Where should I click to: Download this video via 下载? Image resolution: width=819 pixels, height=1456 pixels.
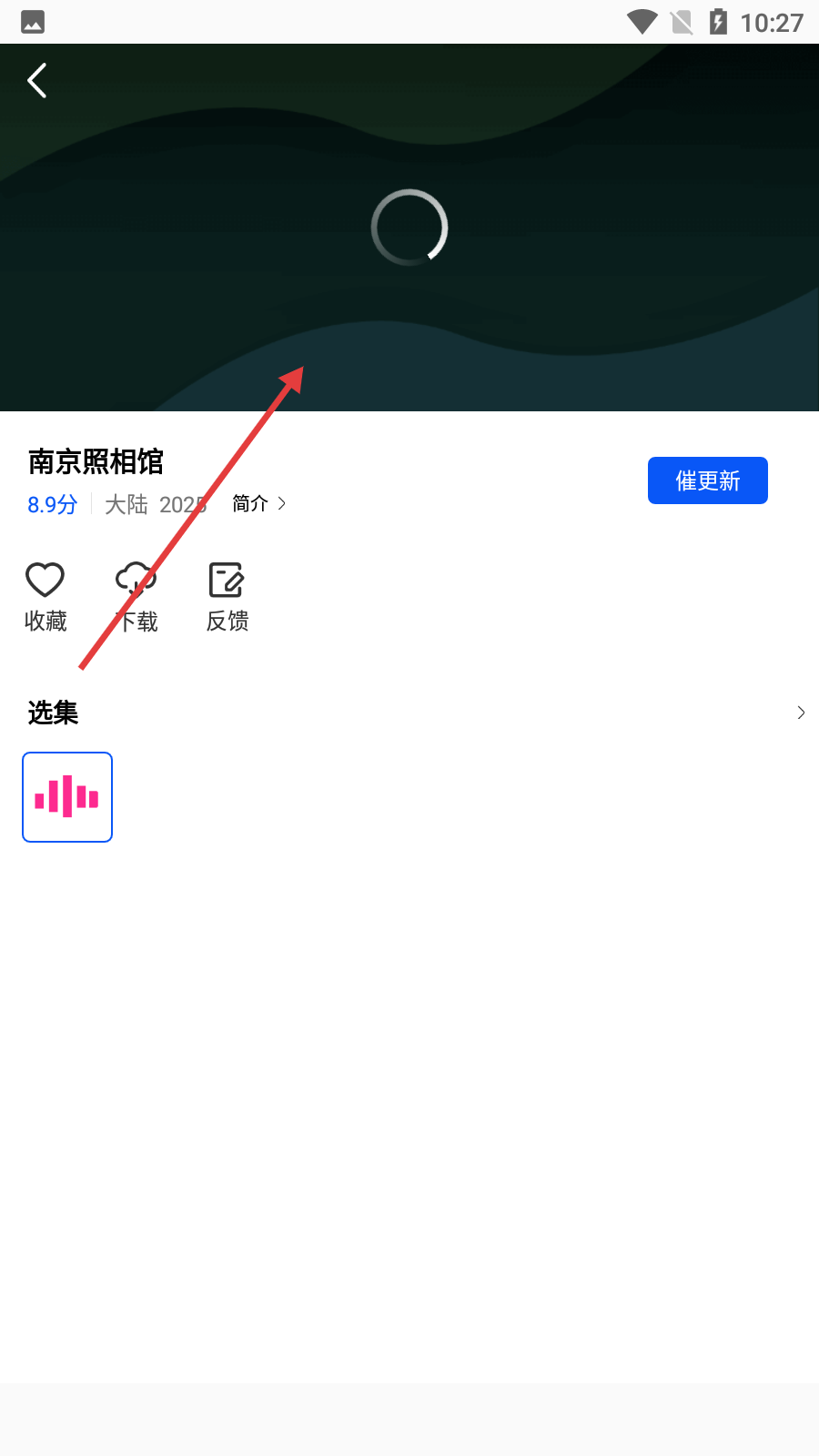coord(136,597)
